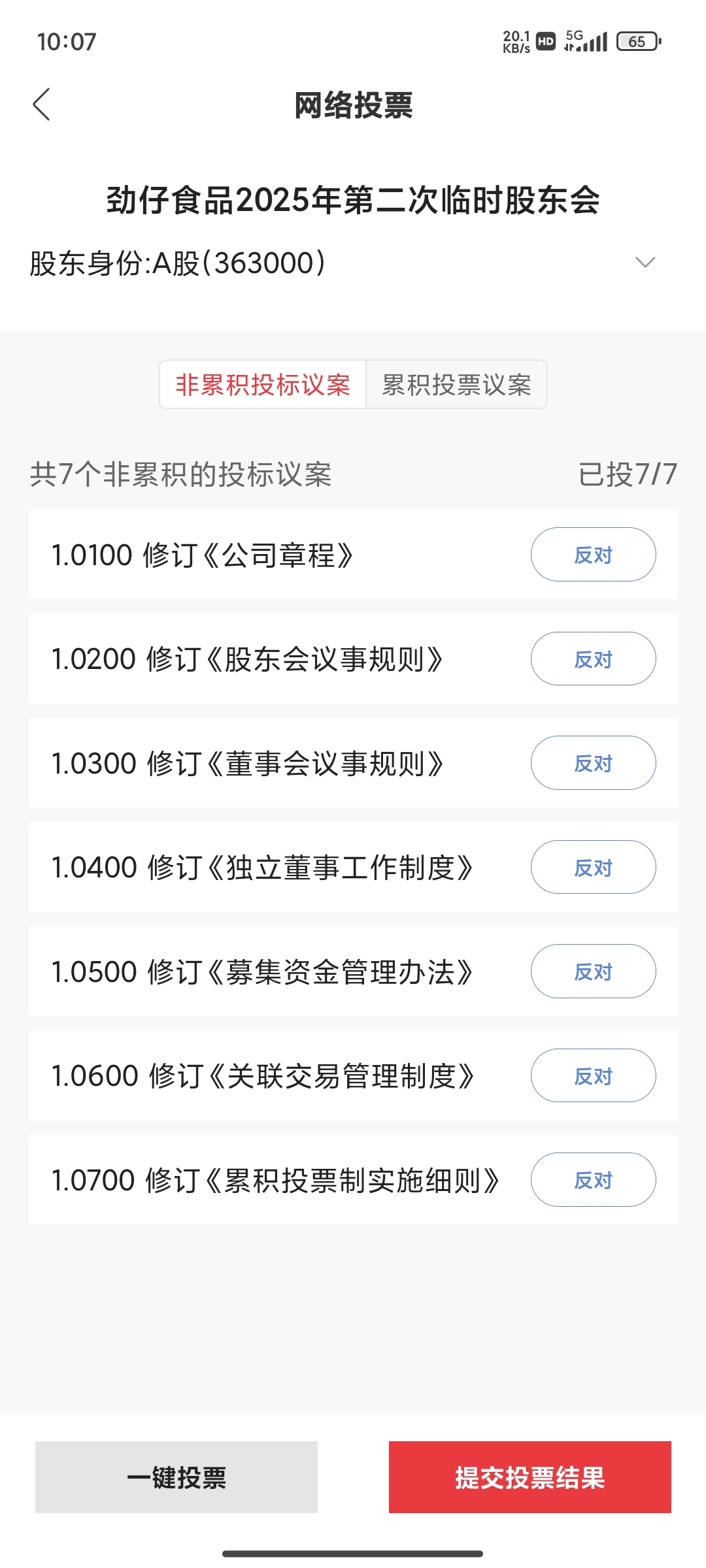Use the 一键投票 button

(176, 1477)
